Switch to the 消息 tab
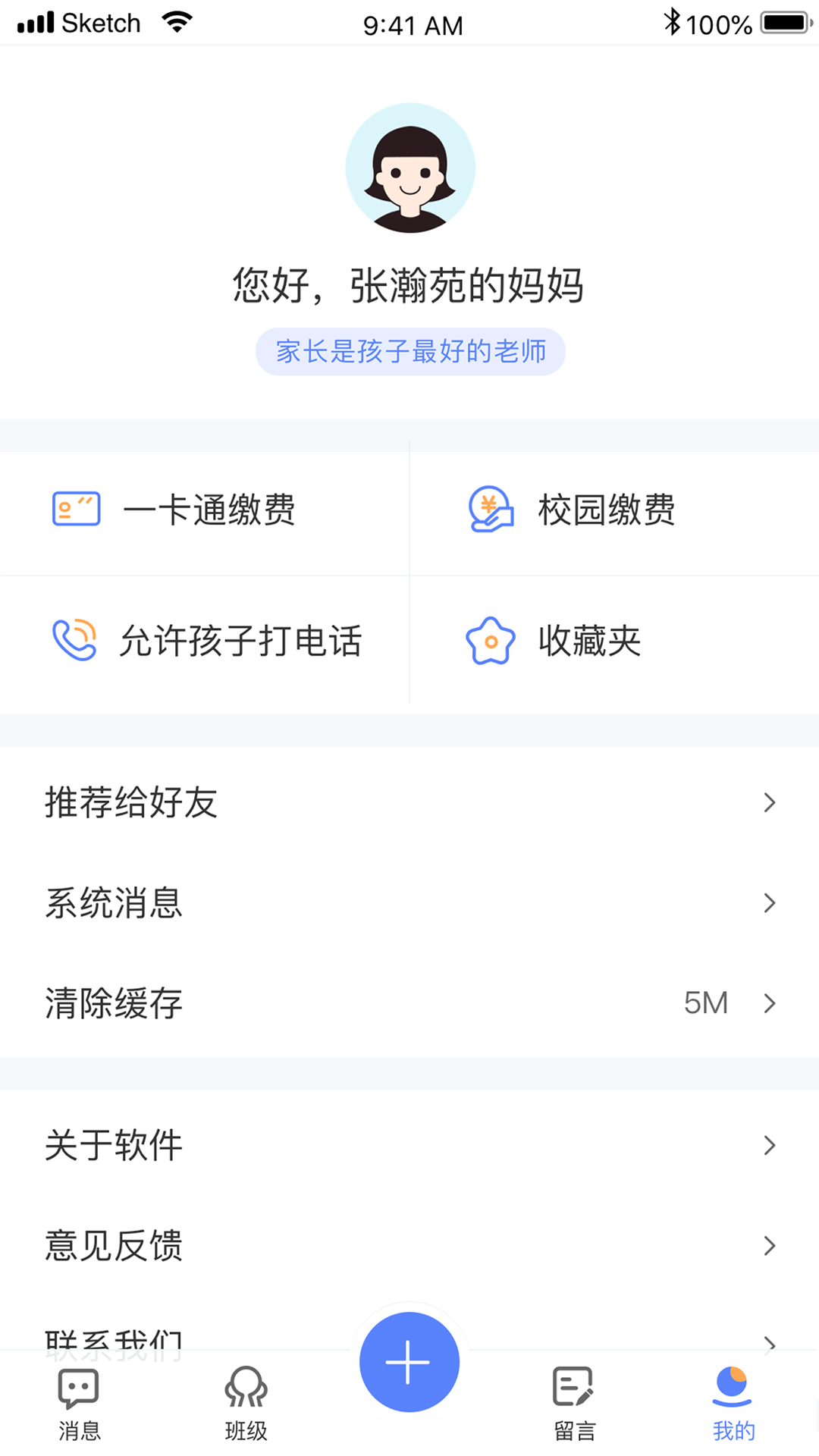 pos(80,1403)
